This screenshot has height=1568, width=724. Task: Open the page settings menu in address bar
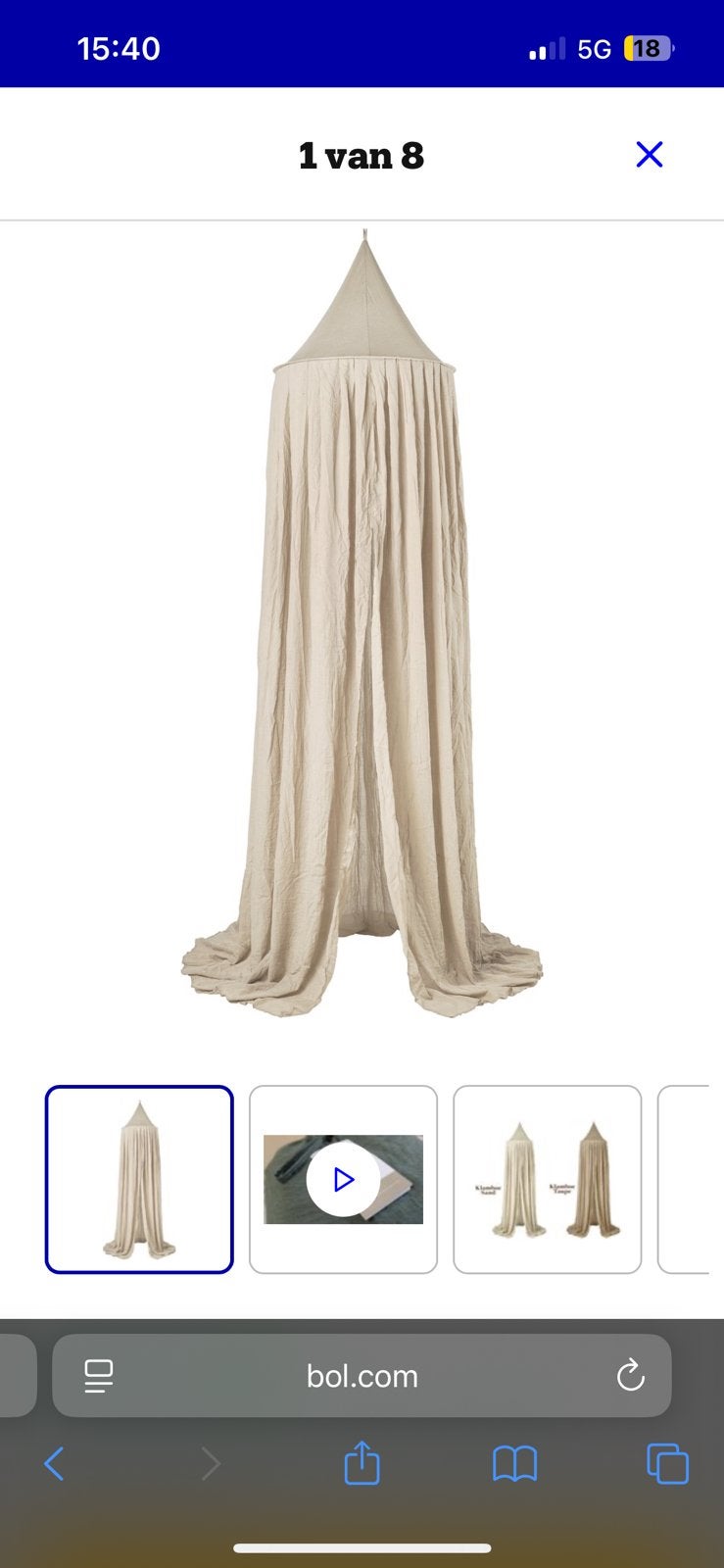click(x=98, y=1376)
